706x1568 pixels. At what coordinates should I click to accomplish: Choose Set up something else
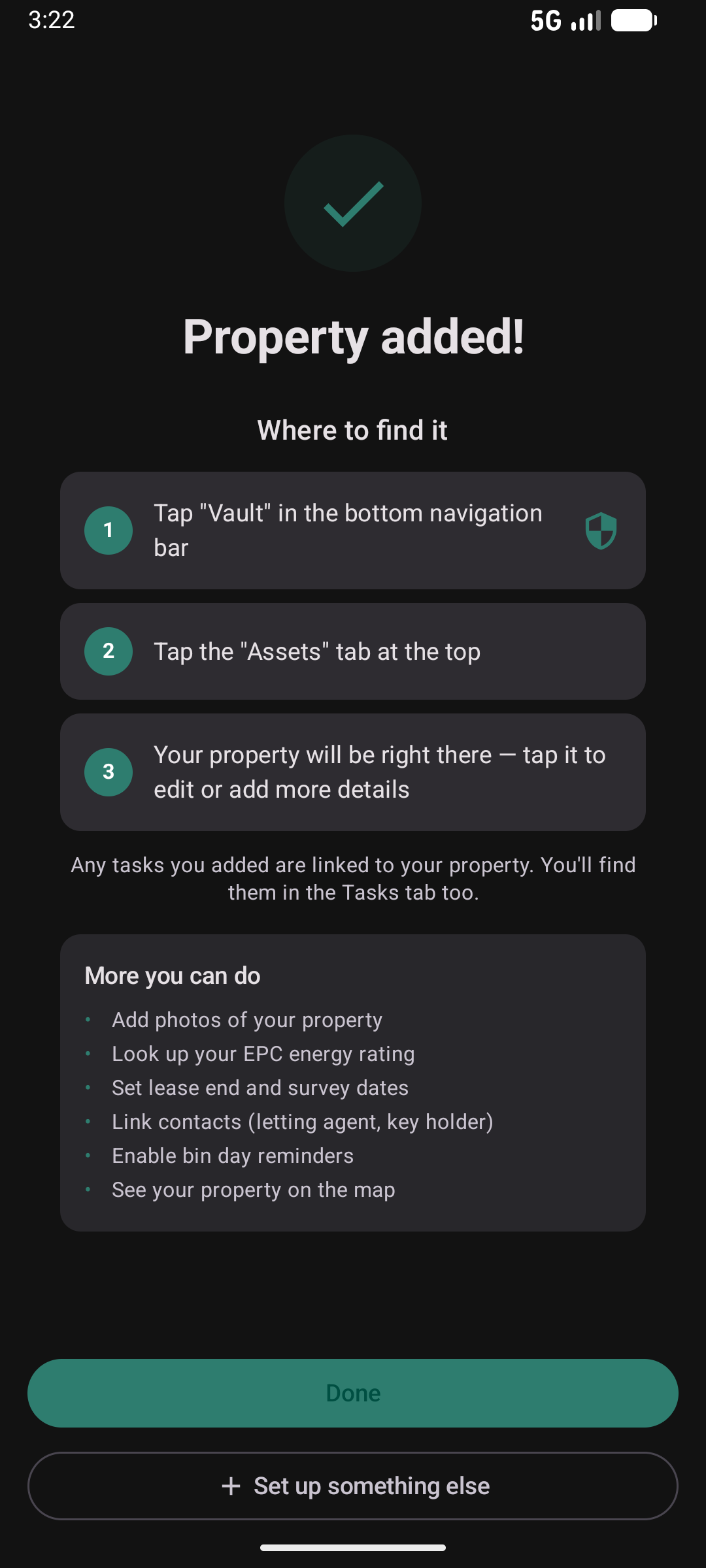click(x=353, y=1486)
